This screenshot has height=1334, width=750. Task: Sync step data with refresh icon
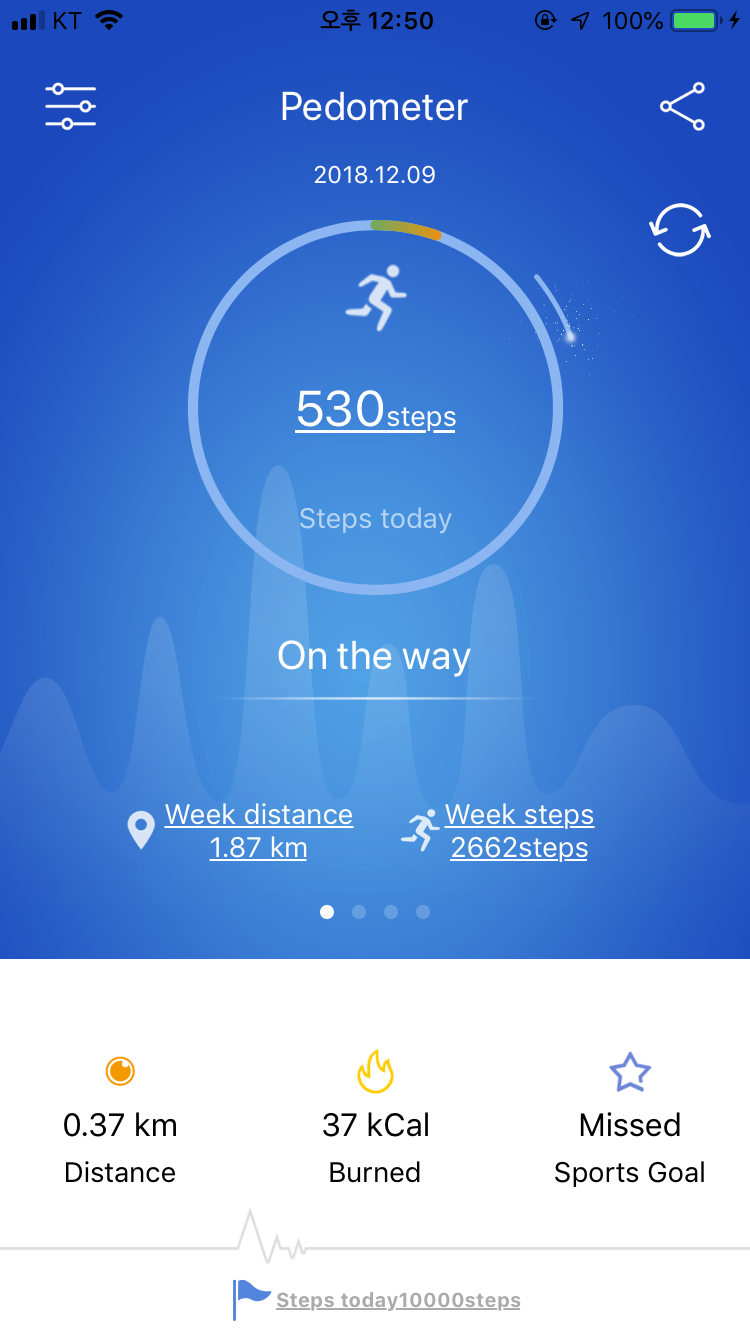[x=680, y=230]
